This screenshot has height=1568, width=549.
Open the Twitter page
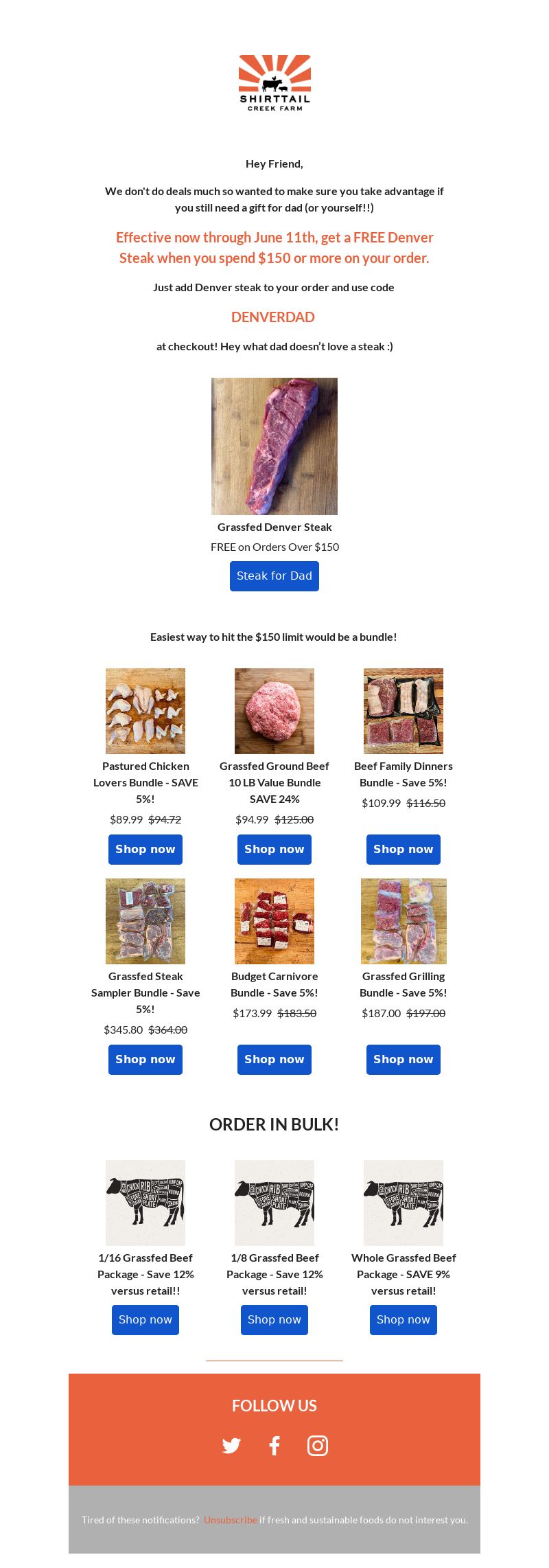point(231,1446)
